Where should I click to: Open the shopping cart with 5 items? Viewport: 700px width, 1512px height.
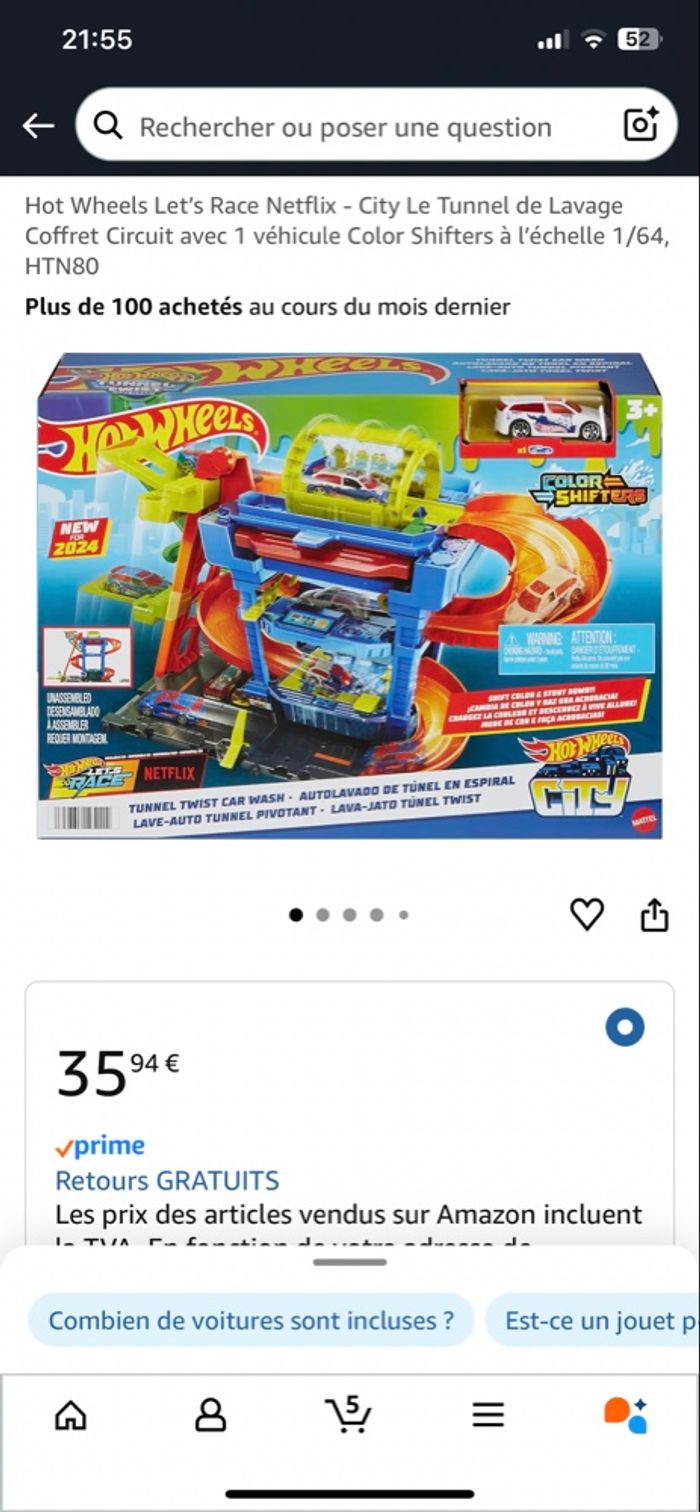348,1414
